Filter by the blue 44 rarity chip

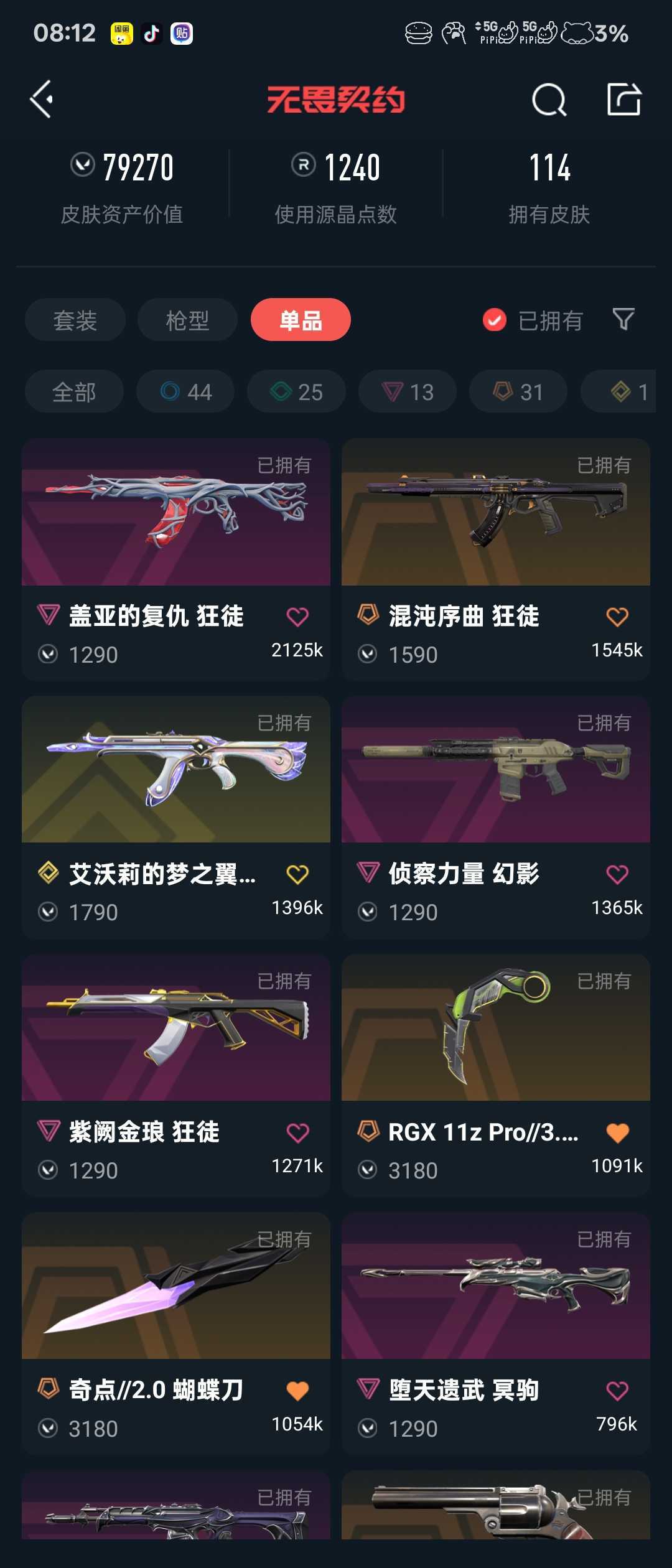coord(185,391)
